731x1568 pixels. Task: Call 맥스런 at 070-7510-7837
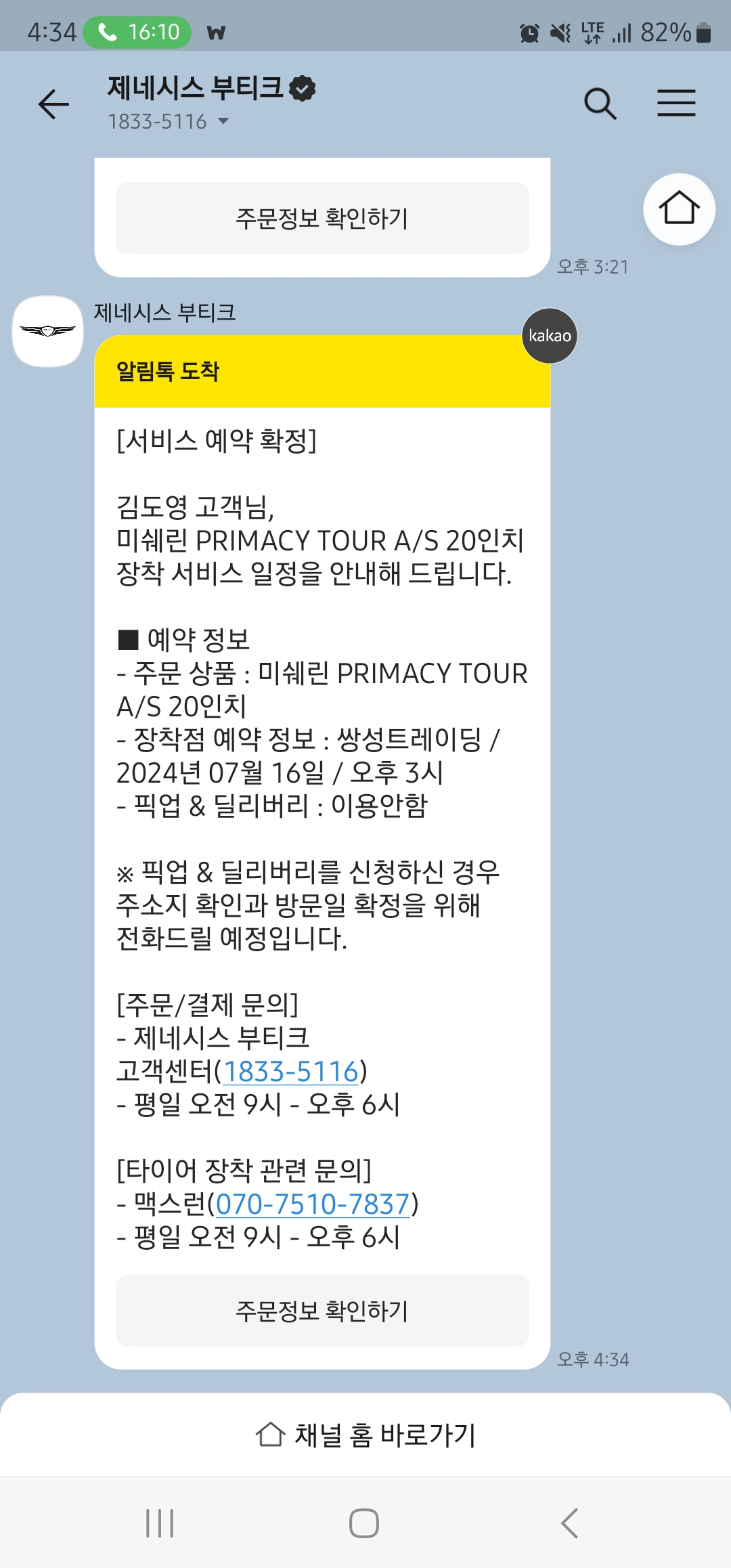tap(313, 1204)
